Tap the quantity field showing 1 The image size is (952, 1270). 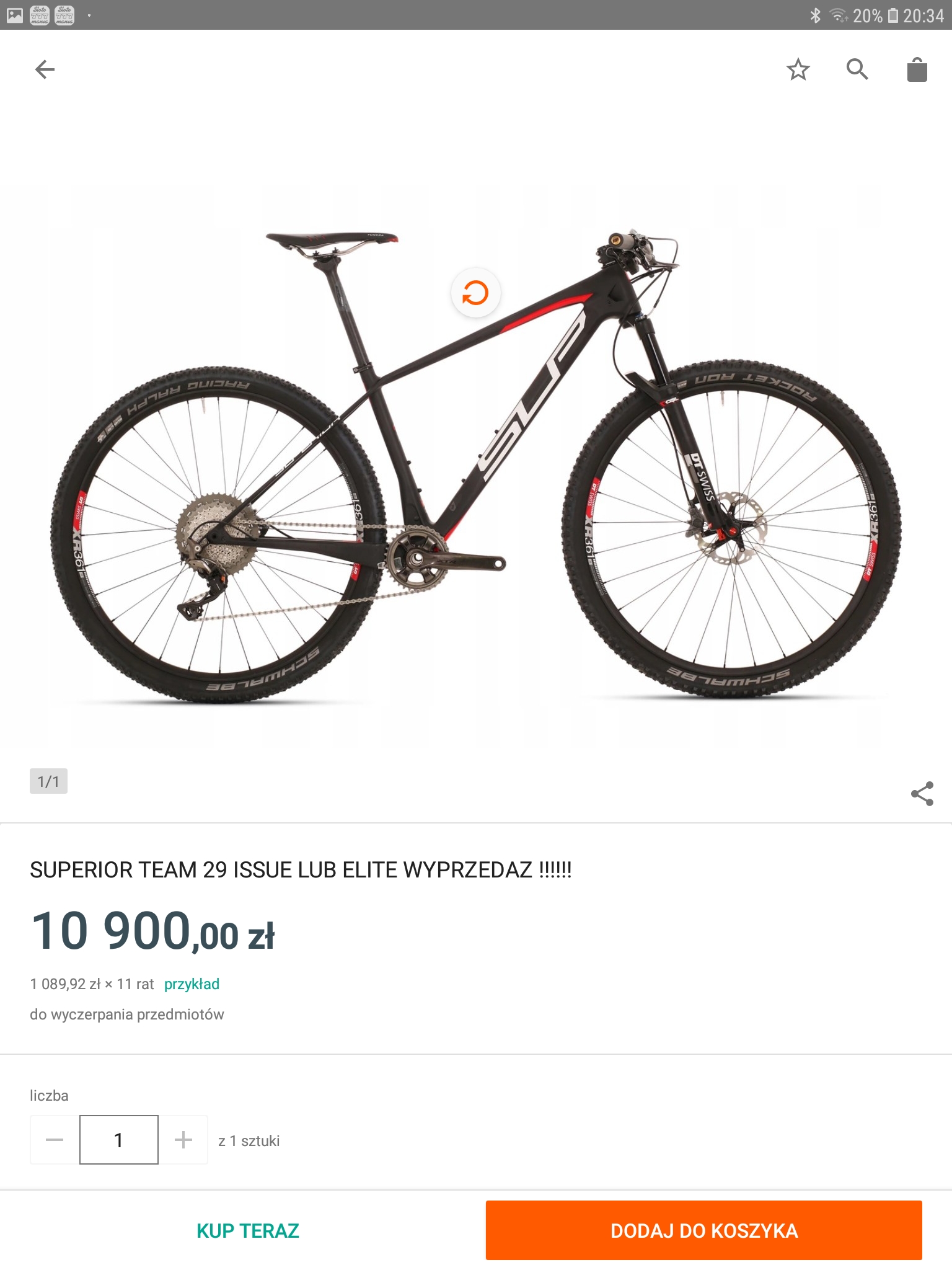click(119, 1140)
